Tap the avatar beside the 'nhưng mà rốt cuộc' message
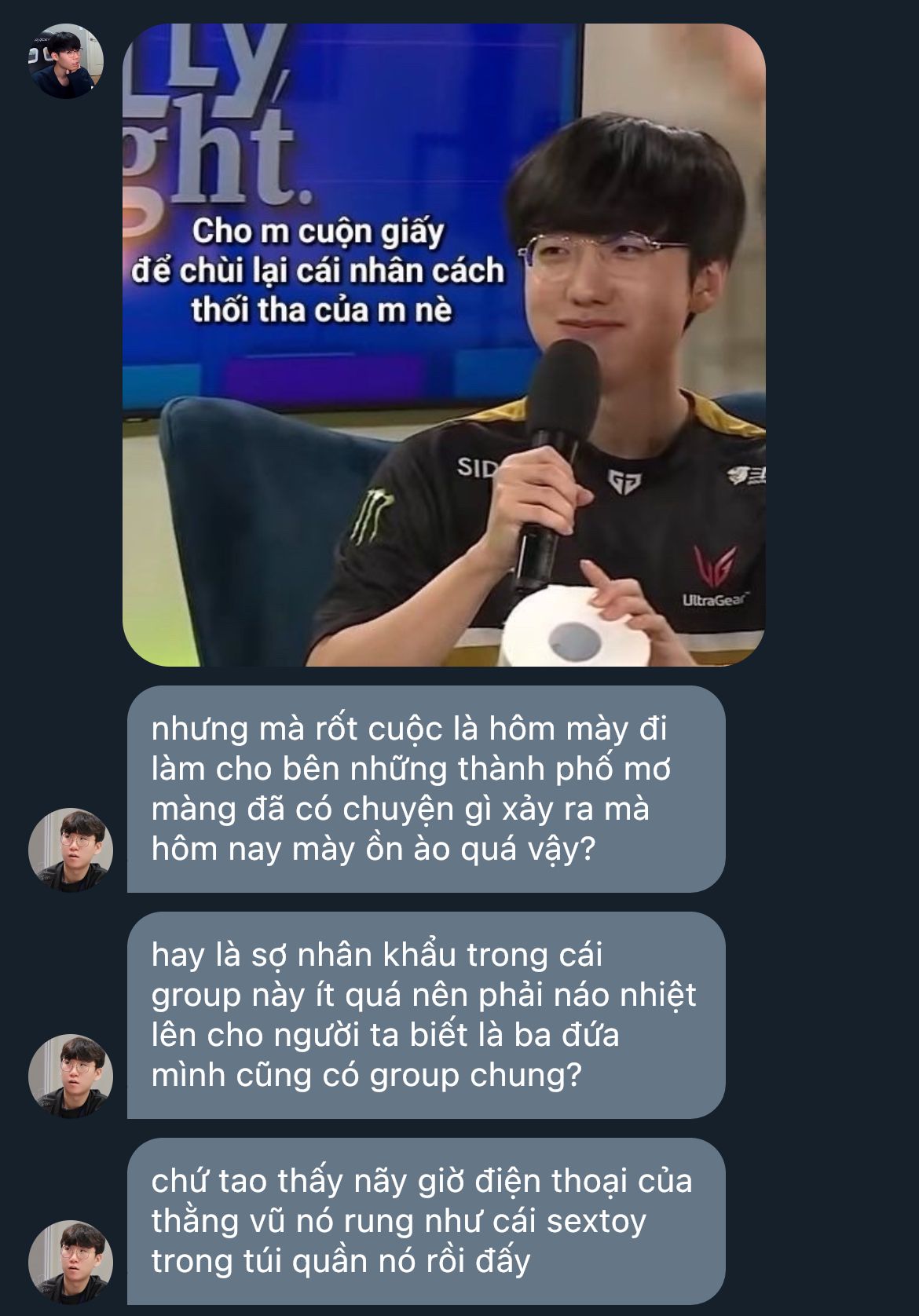 (x=71, y=850)
